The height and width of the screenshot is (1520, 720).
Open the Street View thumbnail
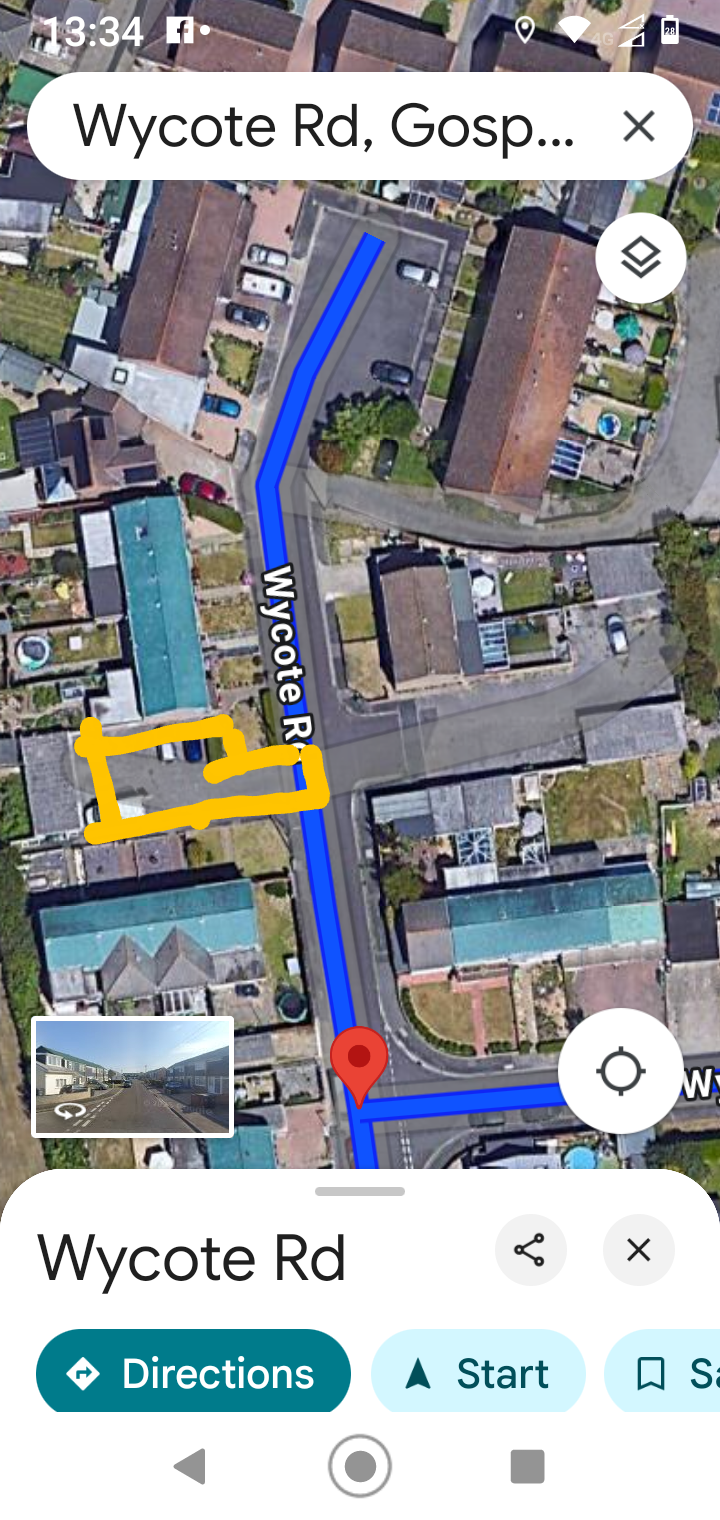(133, 1077)
